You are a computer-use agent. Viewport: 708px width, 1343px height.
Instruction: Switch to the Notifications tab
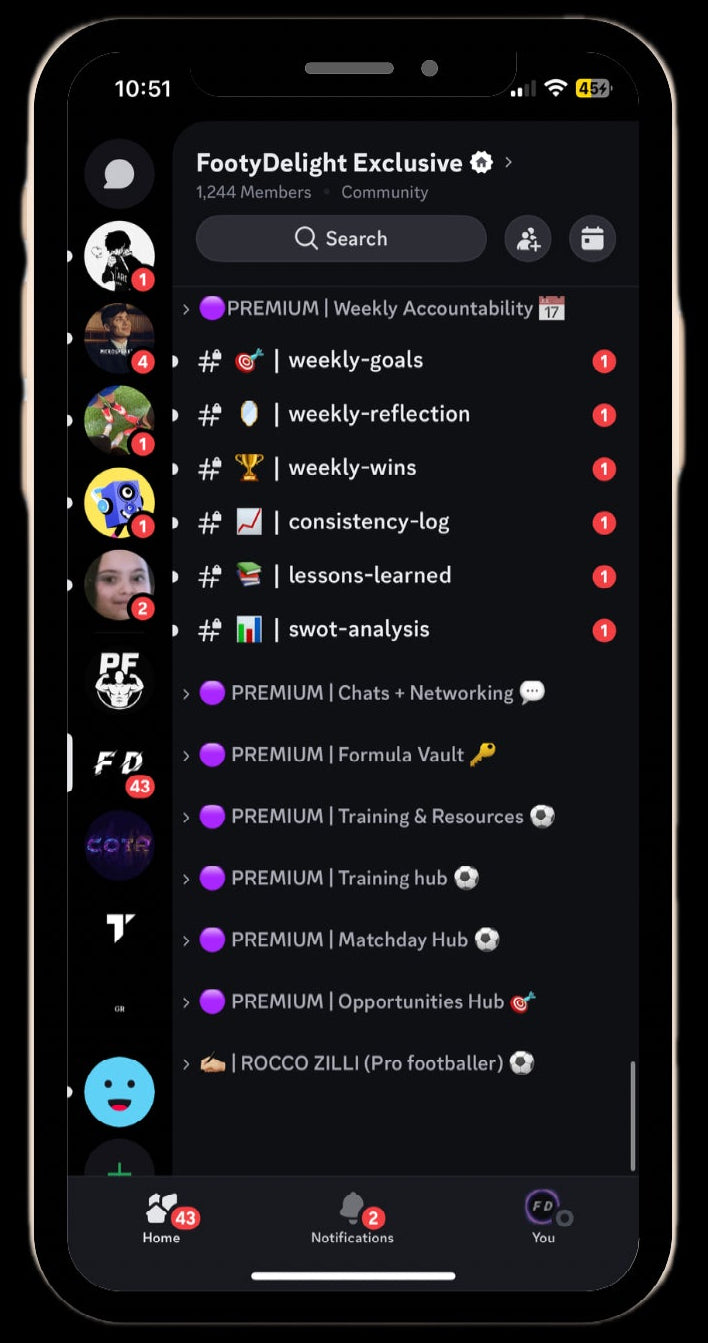[x=352, y=1219]
